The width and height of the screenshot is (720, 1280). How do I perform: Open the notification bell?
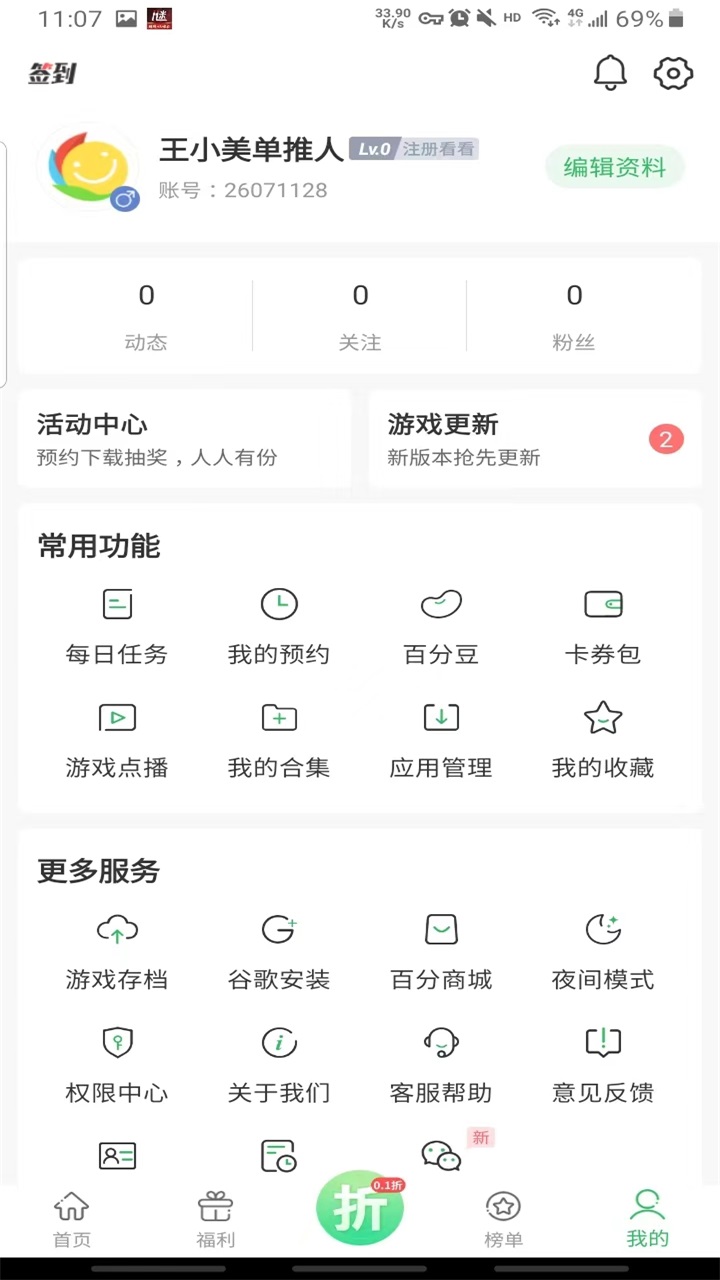610,72
